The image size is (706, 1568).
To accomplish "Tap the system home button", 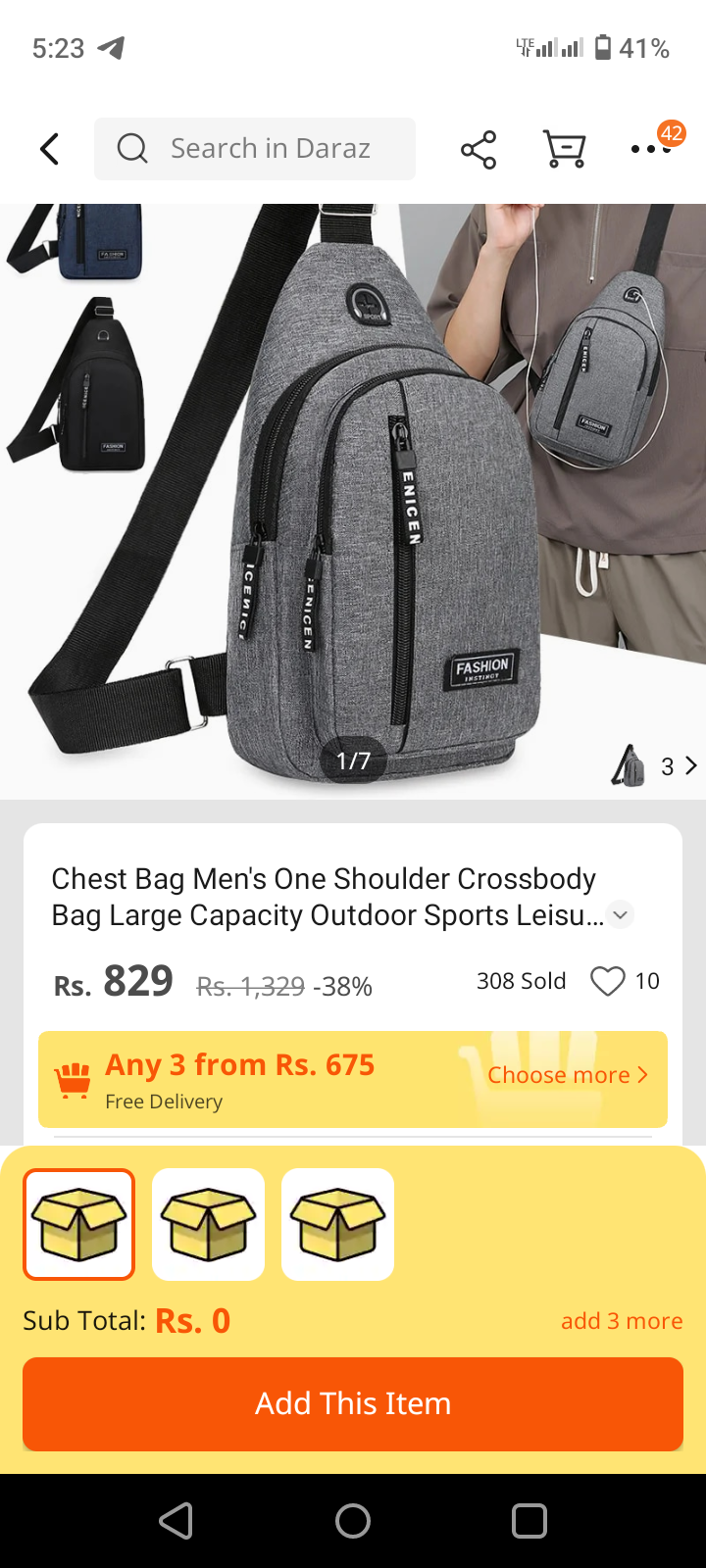I will 353,1521.
